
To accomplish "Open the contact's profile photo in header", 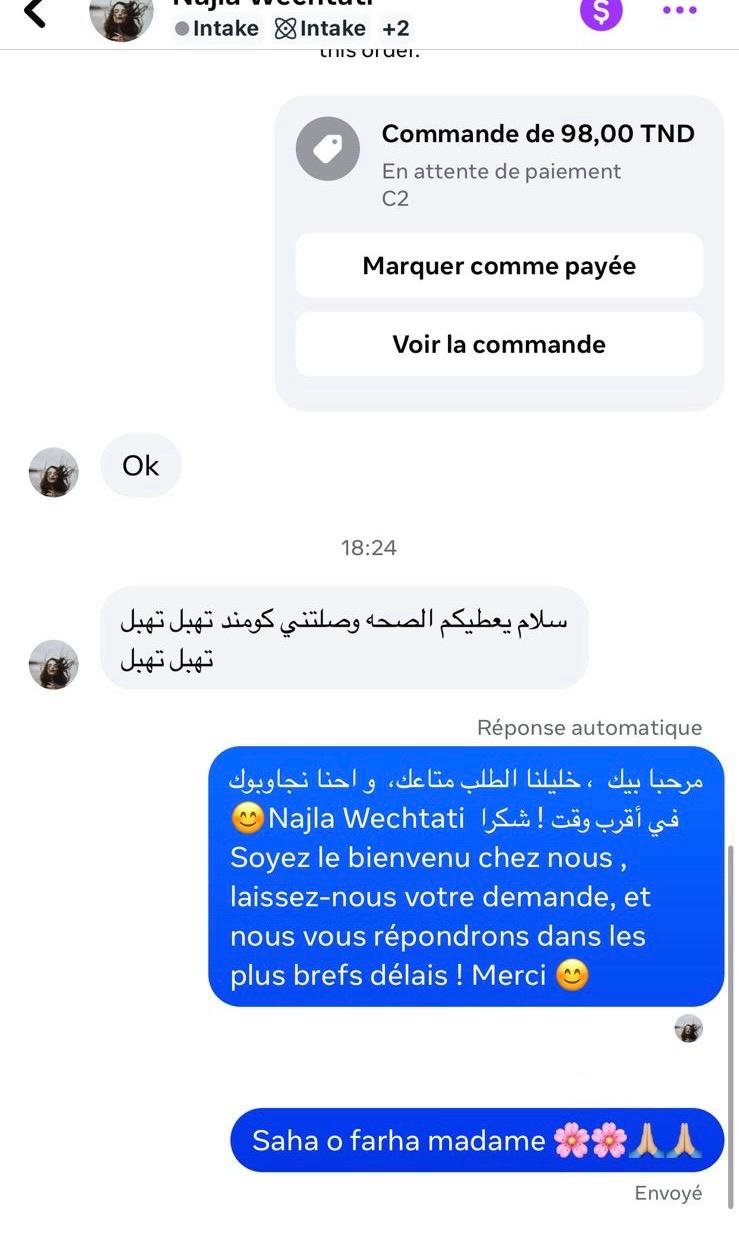I will (x=121, y=17).
